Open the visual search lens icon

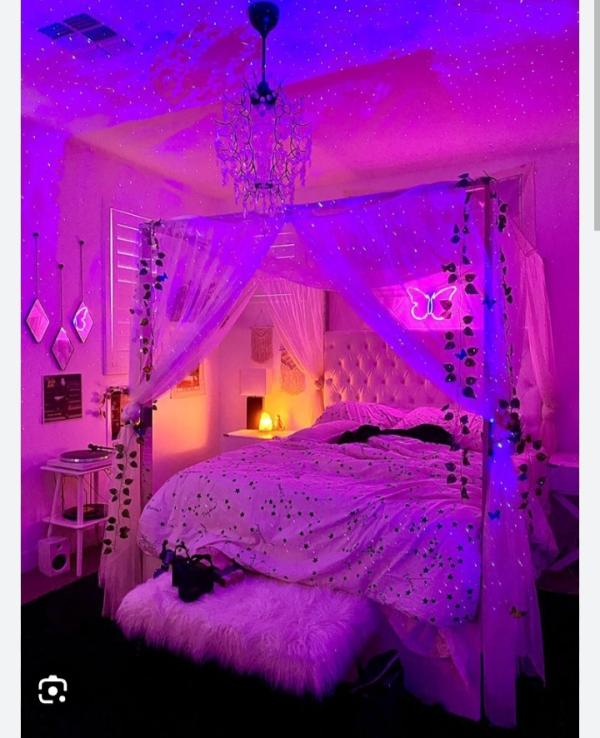(x=52, y=689)
